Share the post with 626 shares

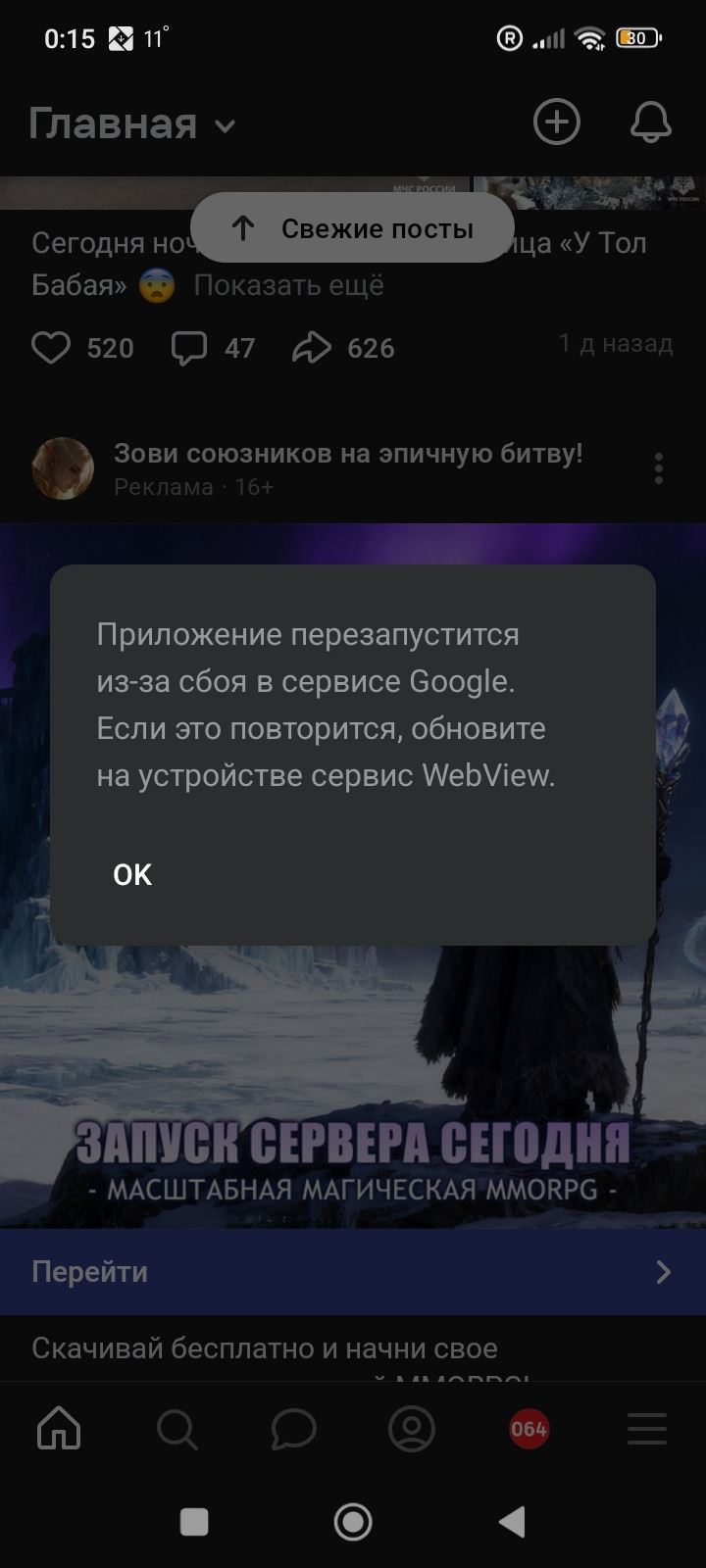tap(312, 348)
